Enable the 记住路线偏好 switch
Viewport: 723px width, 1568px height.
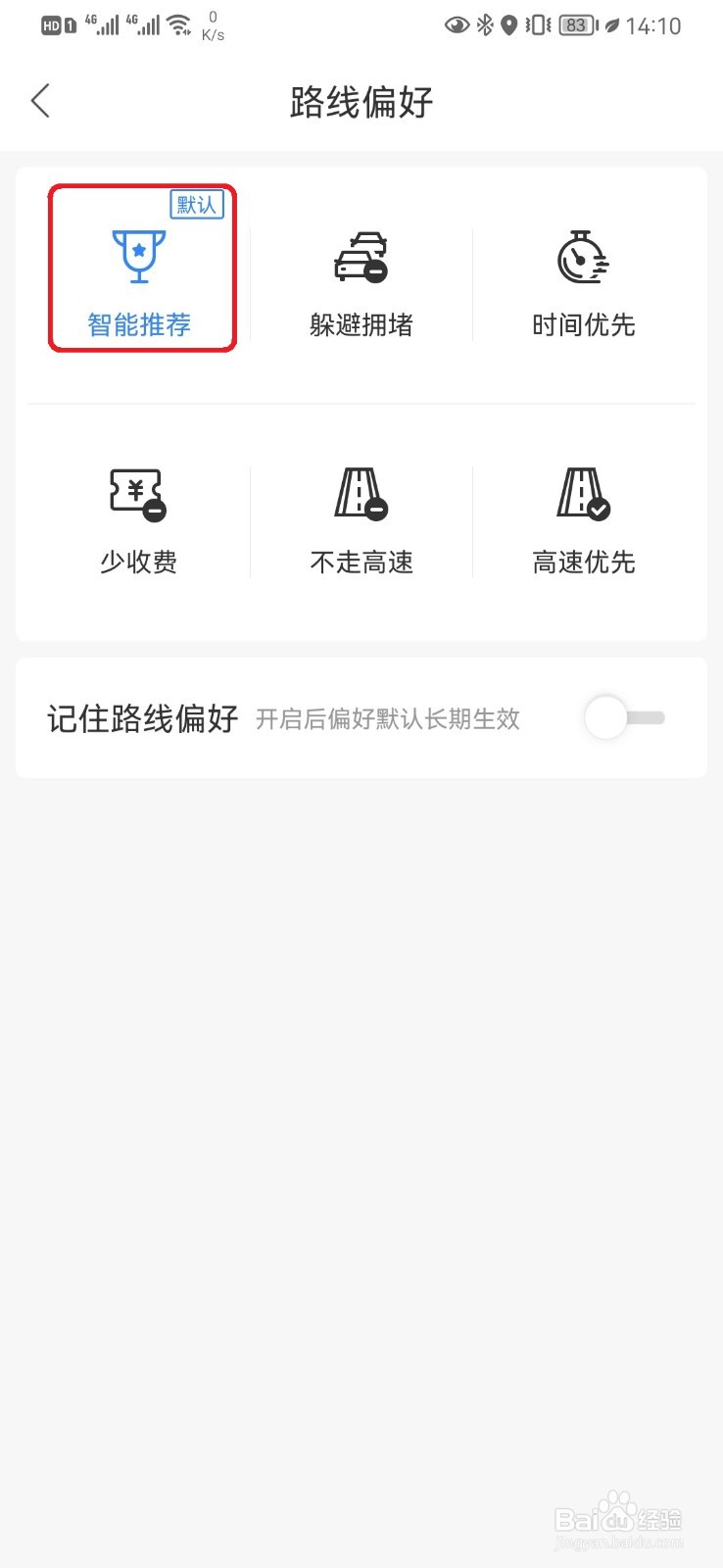pos(624,717)
